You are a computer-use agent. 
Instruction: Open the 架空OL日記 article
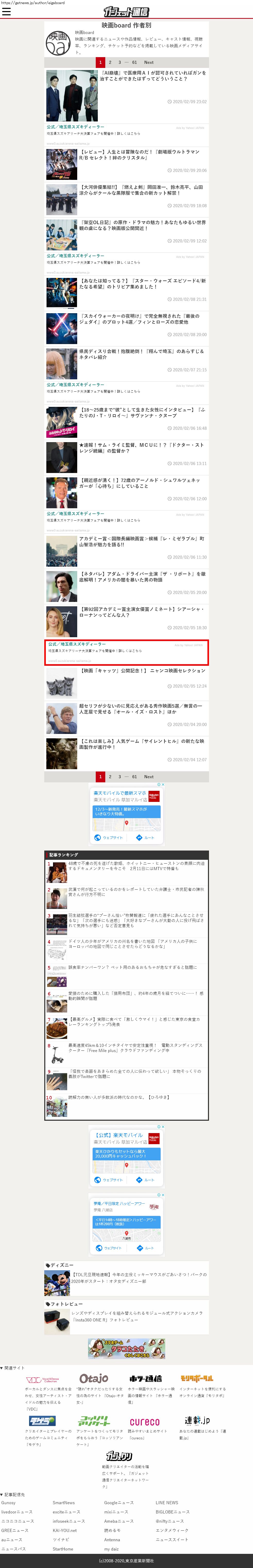(142, 225)
